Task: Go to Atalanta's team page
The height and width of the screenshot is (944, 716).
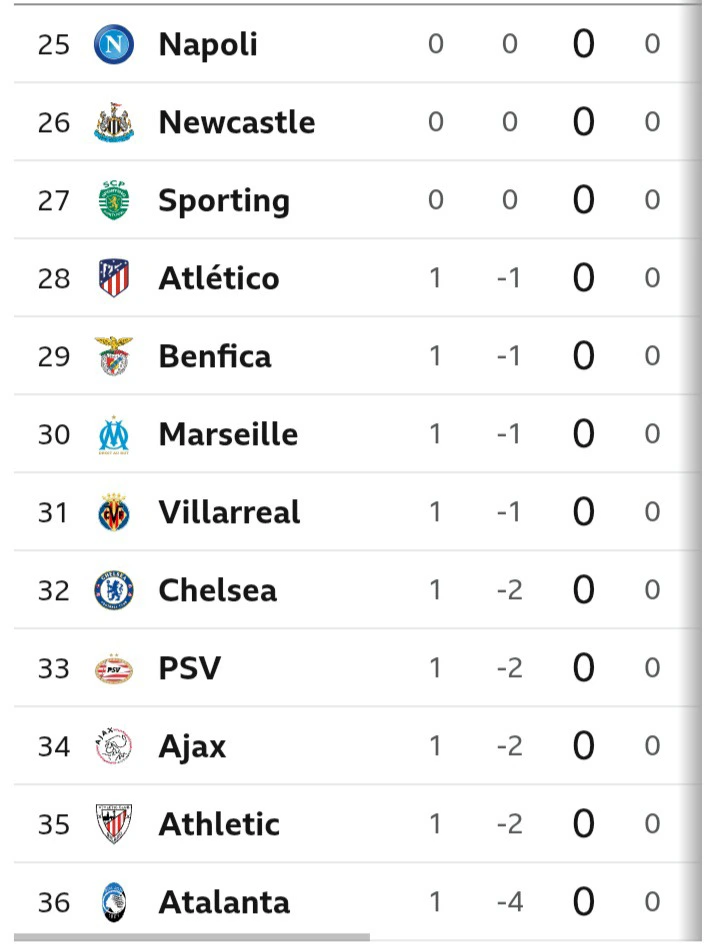Action: pos(223,902)
